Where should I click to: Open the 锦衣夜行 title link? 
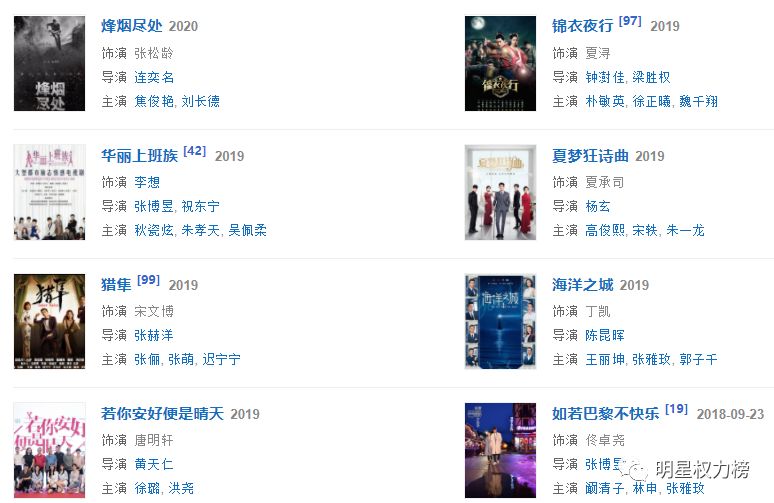pos(583,26)
